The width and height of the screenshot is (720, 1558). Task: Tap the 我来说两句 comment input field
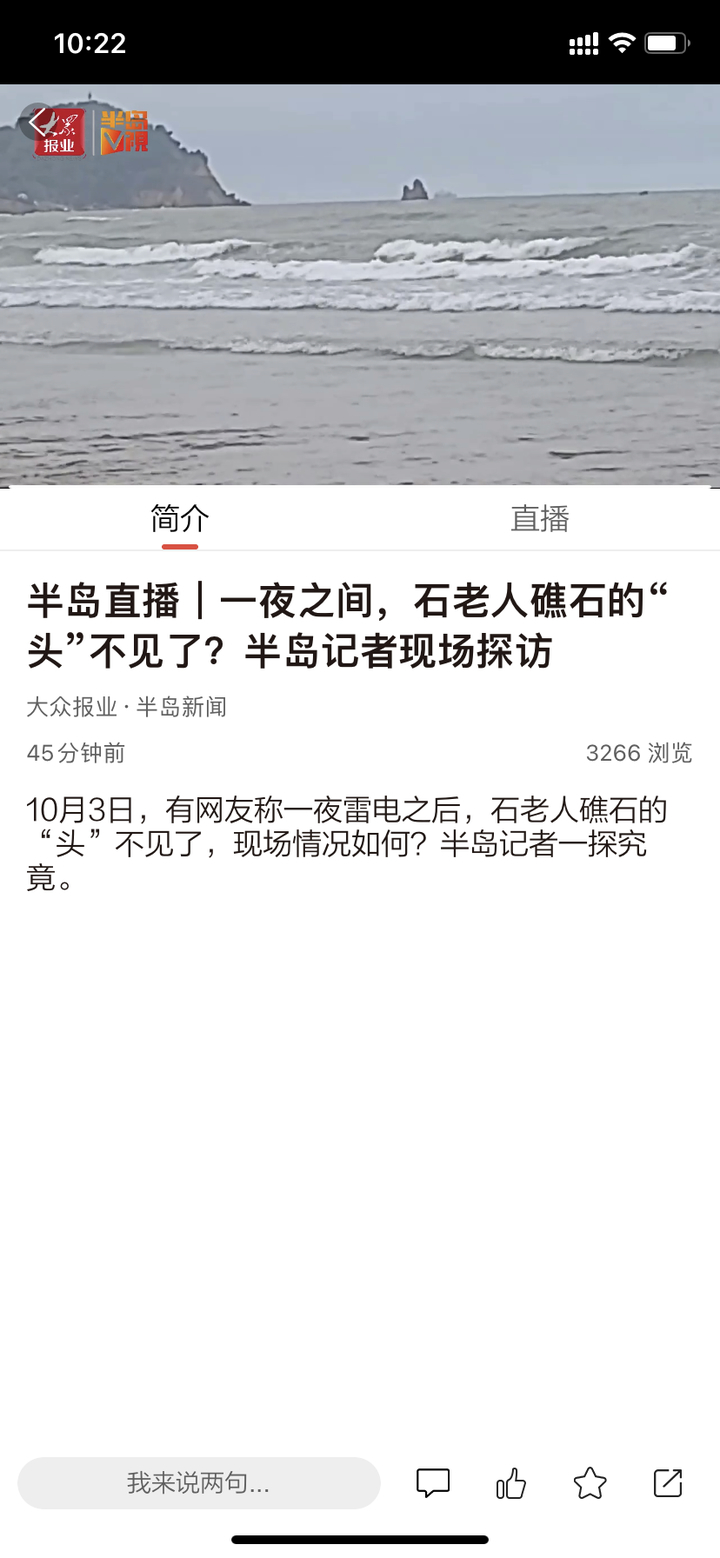click(x=198, y=1484)
